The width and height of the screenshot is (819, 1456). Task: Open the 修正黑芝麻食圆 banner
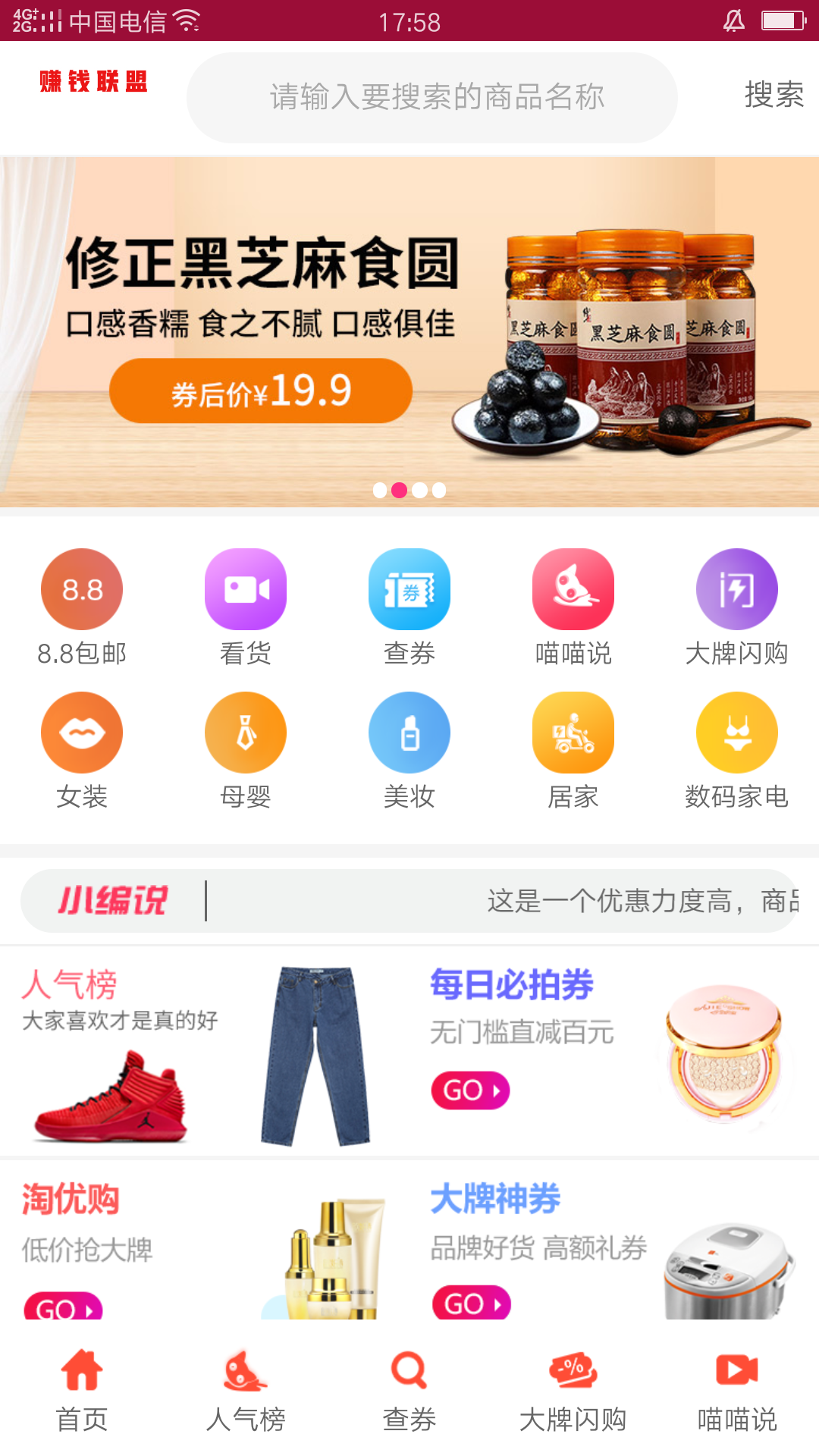coord(409,331)
